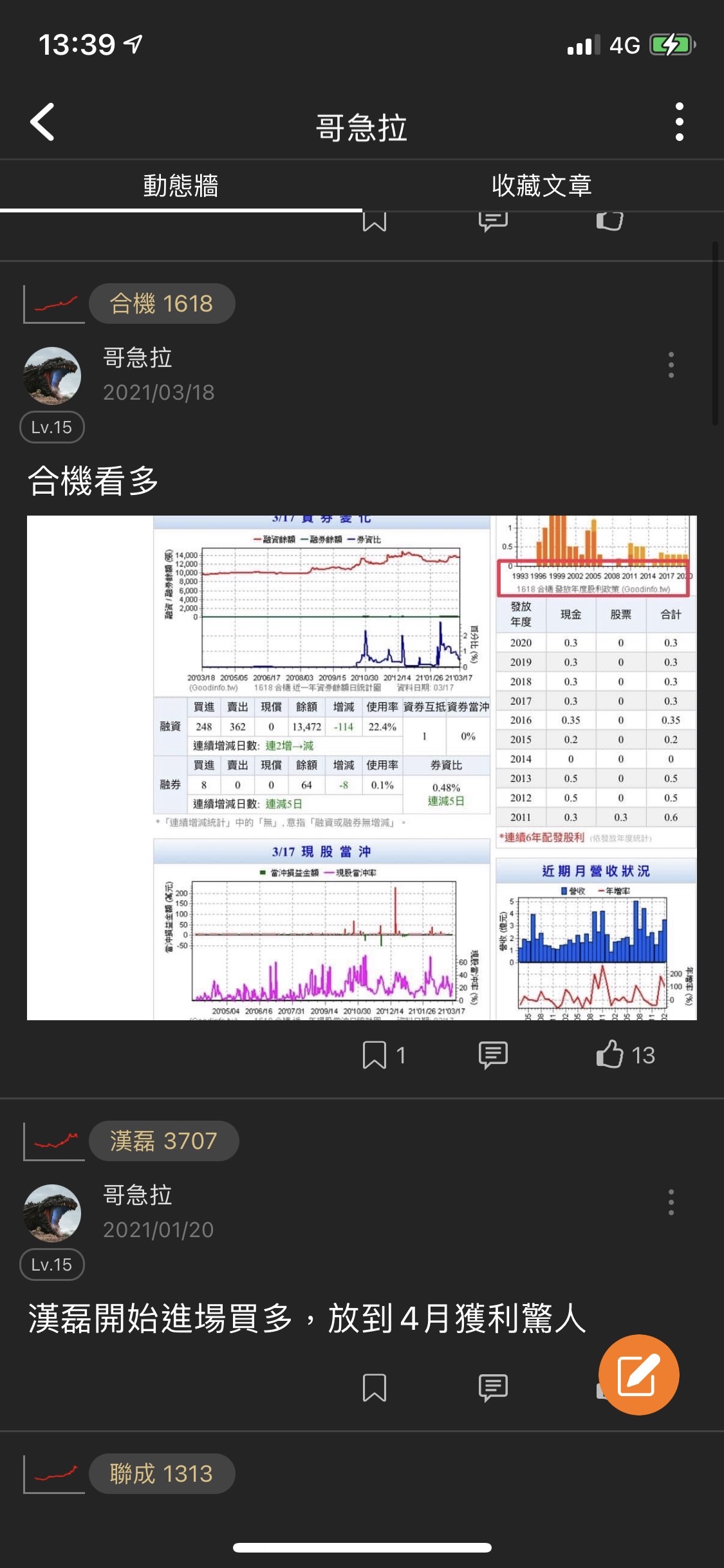This screenshot has height=1568, width=724.
Task: Select the 動態牆 tab
Action: [x=181, y=186]
